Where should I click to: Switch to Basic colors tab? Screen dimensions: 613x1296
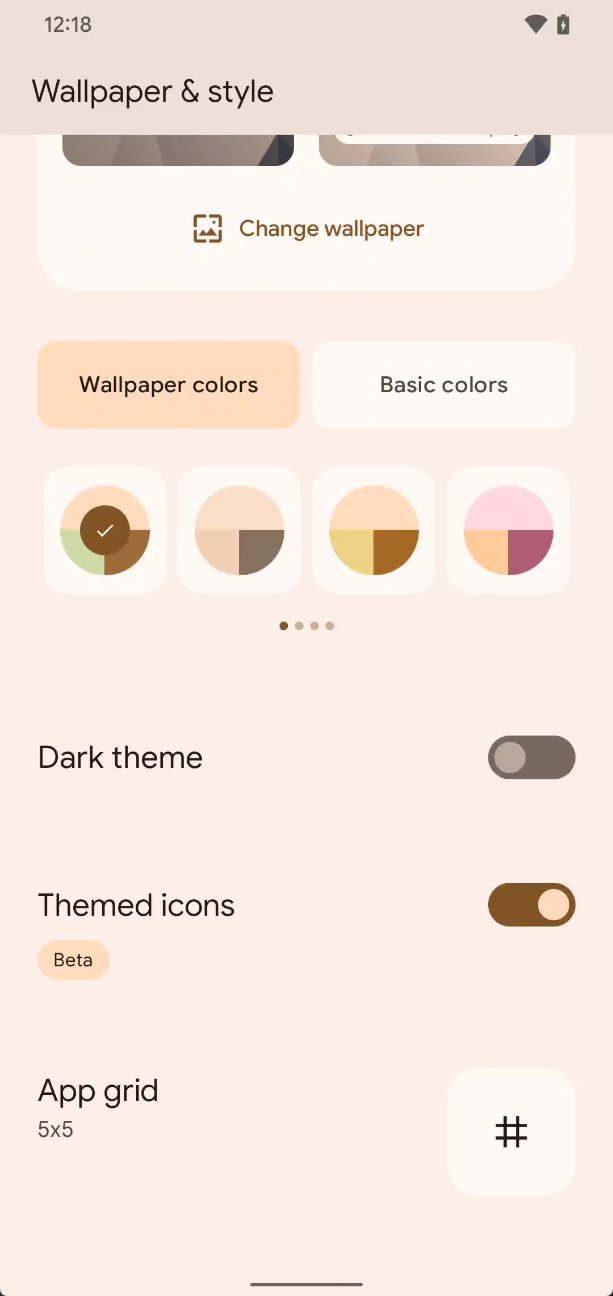point(444,385)
